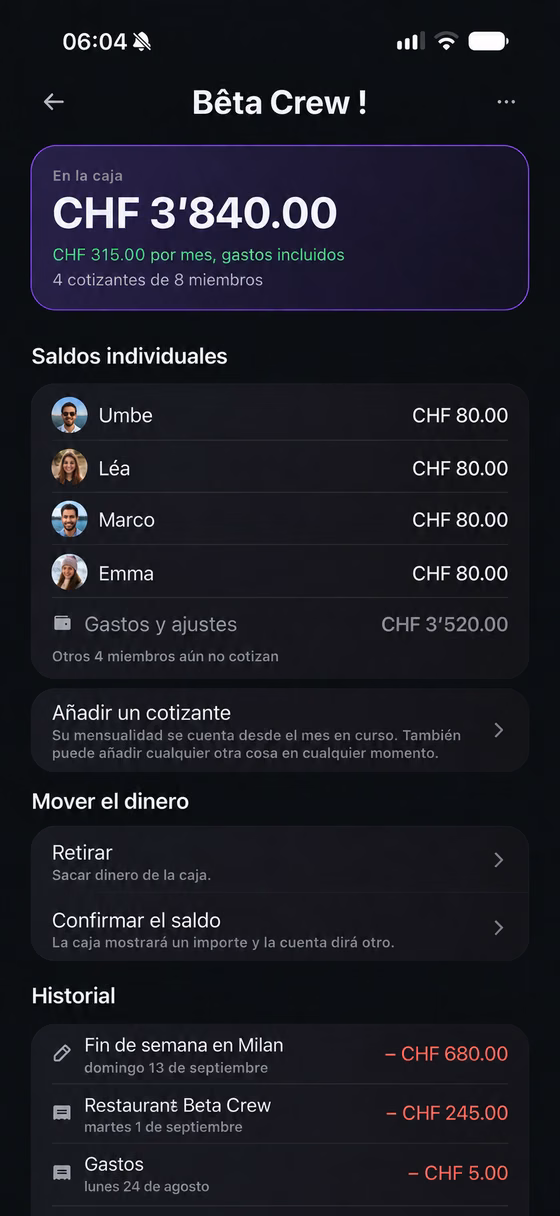View Marco's balance details
Screen dimensions: 560x1216
click(x=280, y=520)
